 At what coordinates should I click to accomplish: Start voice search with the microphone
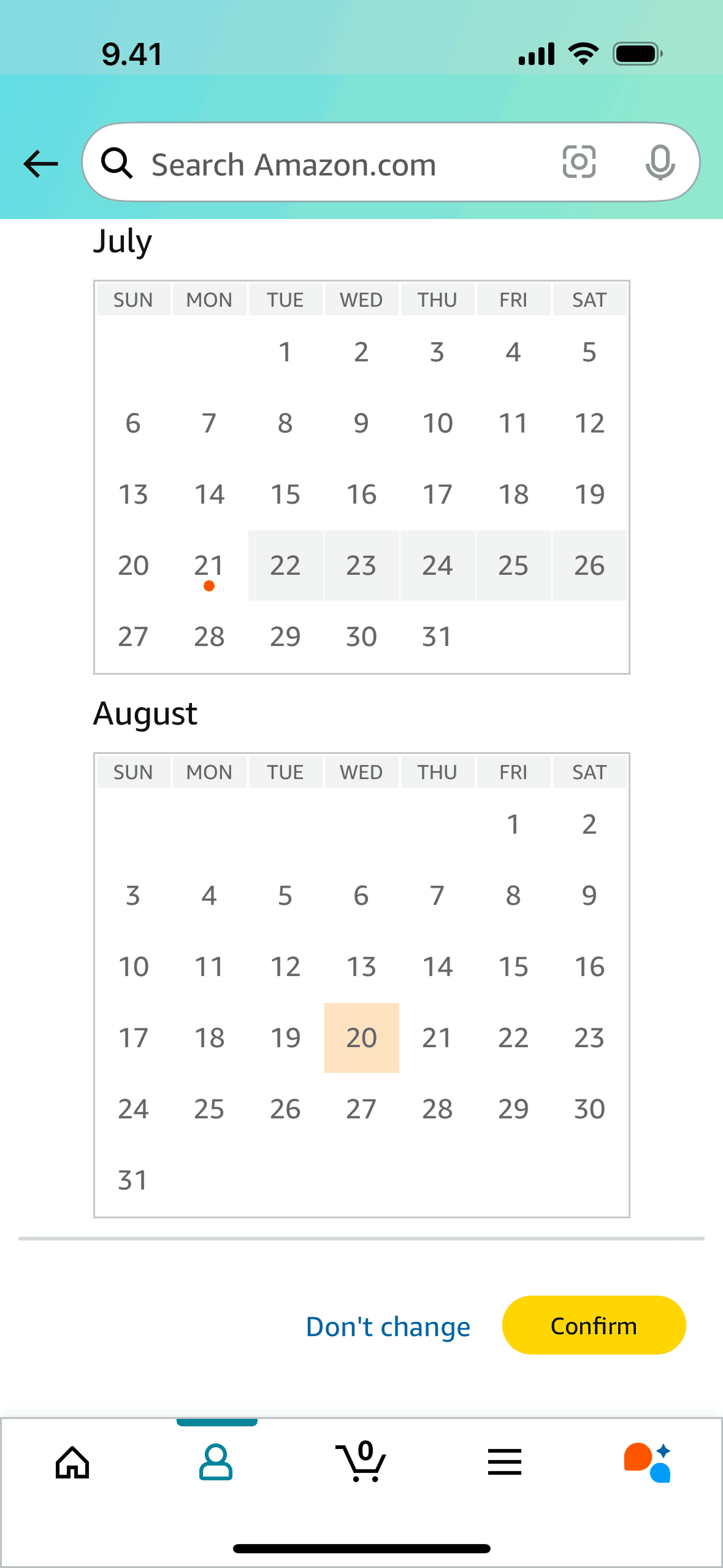660,163
